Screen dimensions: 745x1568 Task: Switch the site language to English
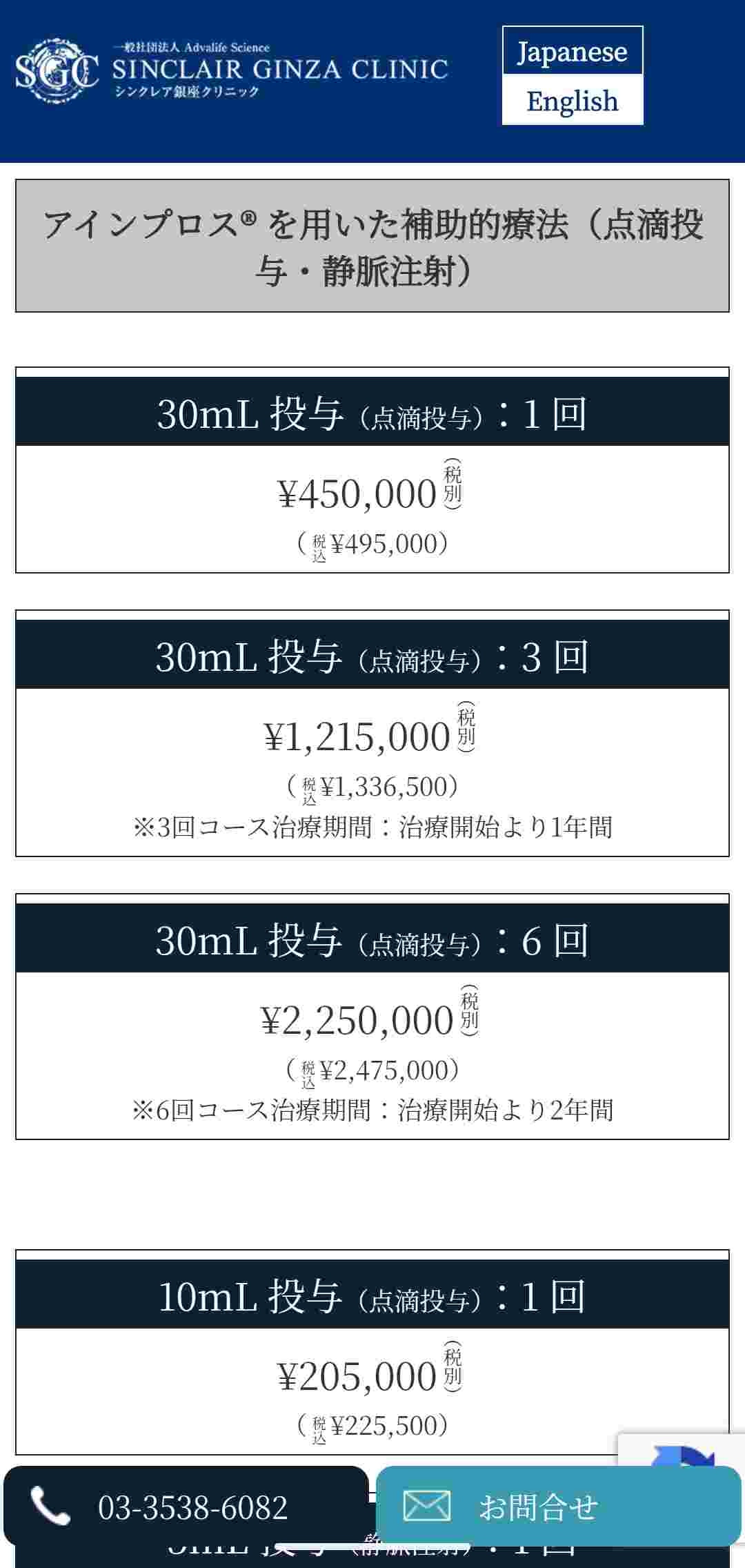(572, 101)
